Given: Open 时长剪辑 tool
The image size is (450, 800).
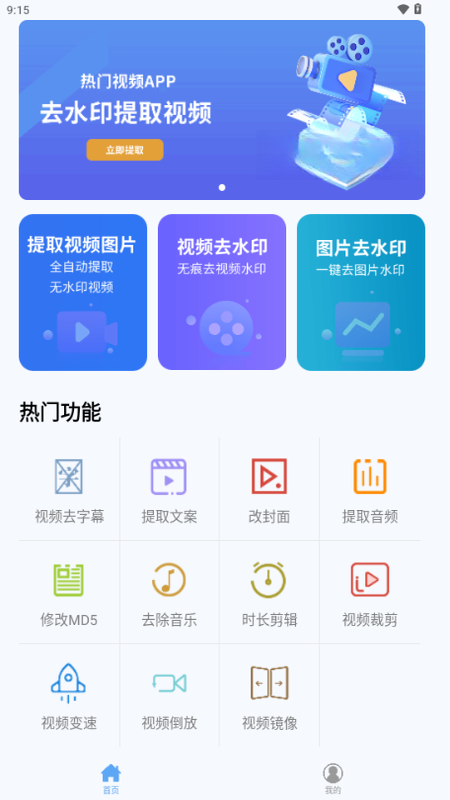Looking at the screenshot, I should (x=269, y=592).
